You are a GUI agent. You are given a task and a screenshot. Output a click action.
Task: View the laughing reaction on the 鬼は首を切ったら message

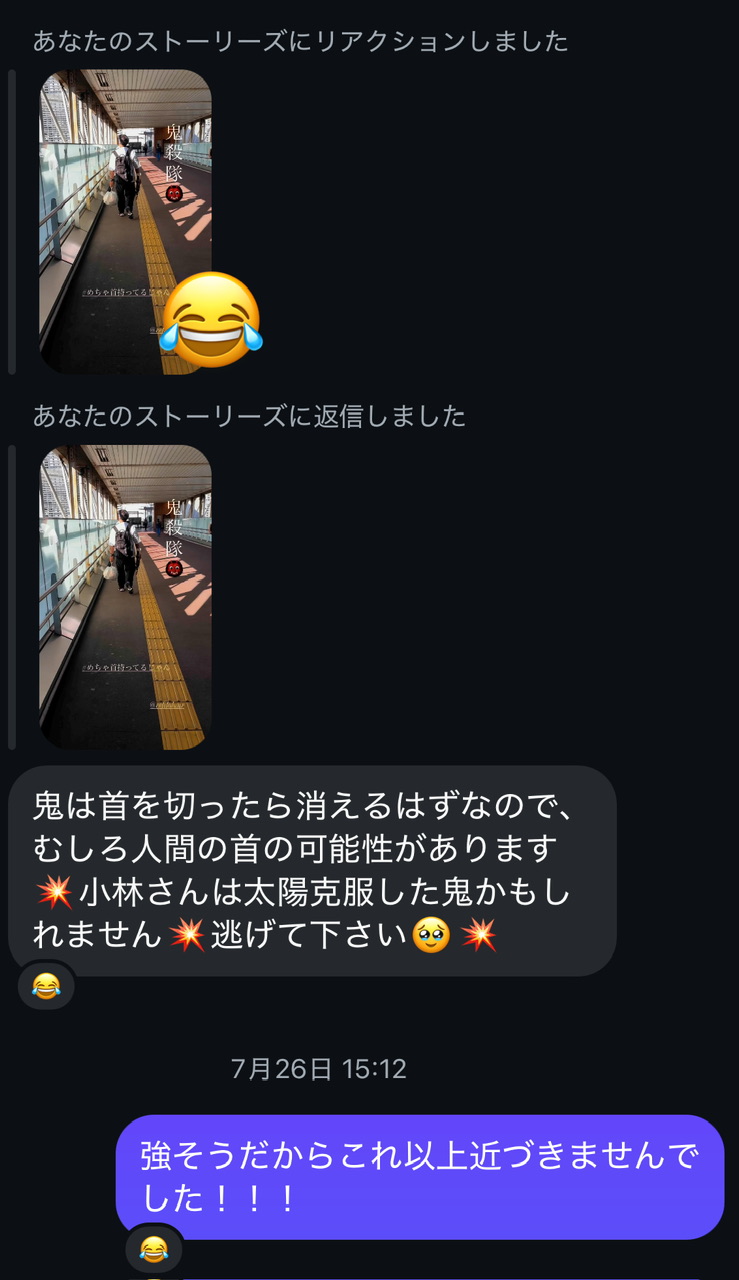46,987
